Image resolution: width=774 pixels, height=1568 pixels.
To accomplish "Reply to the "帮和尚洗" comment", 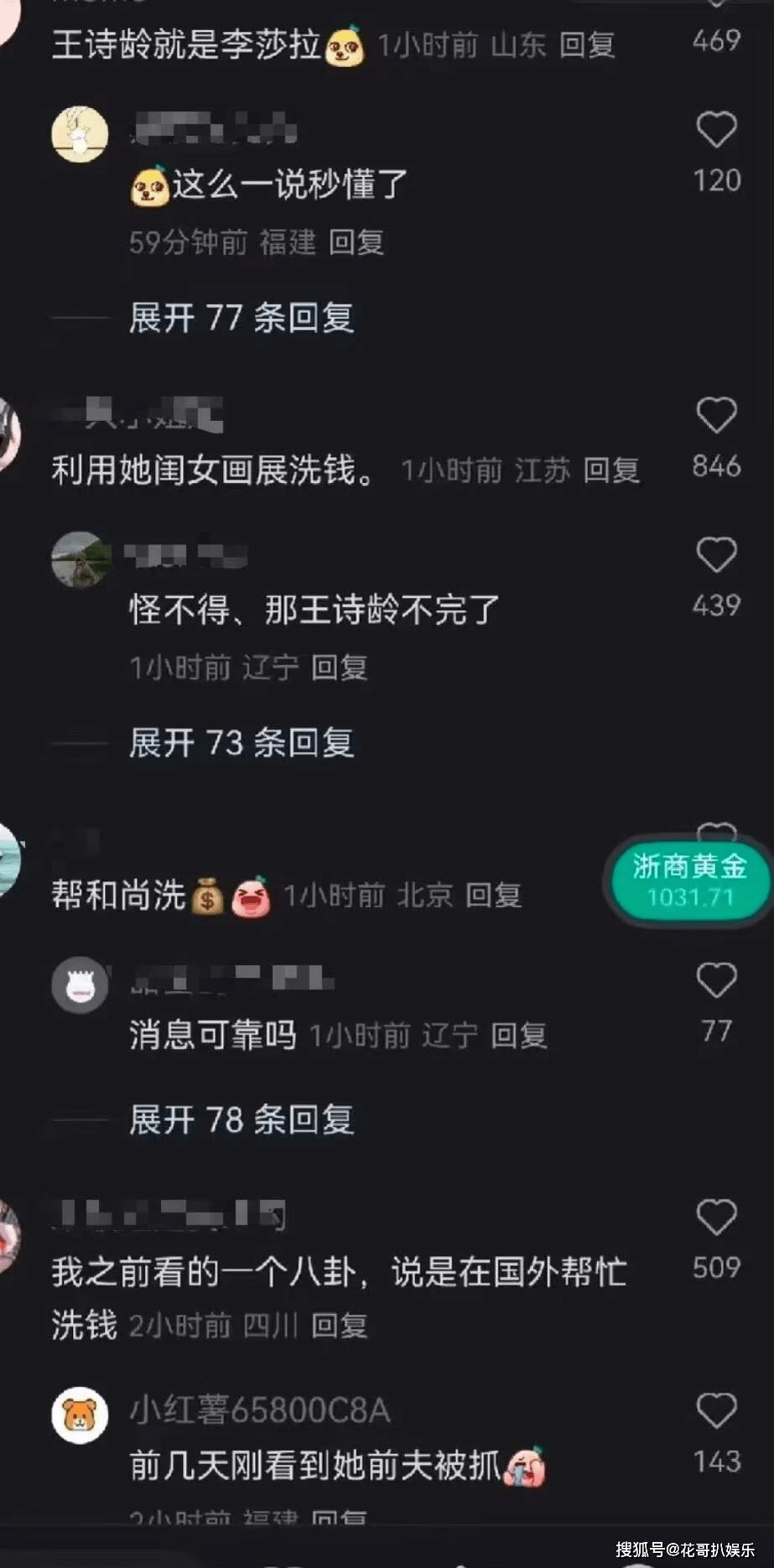I will click(x=494, y=896).
